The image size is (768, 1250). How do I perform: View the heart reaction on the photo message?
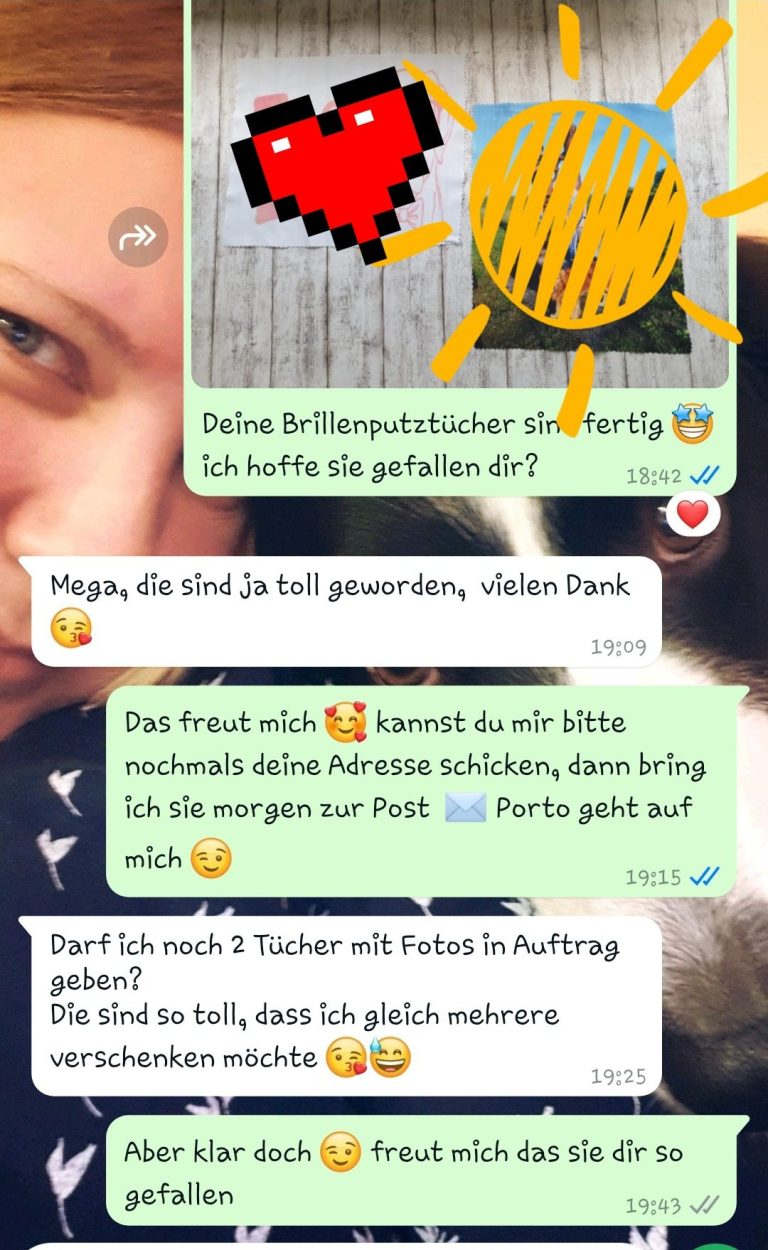pyautogui.click(x=692, y=515)
